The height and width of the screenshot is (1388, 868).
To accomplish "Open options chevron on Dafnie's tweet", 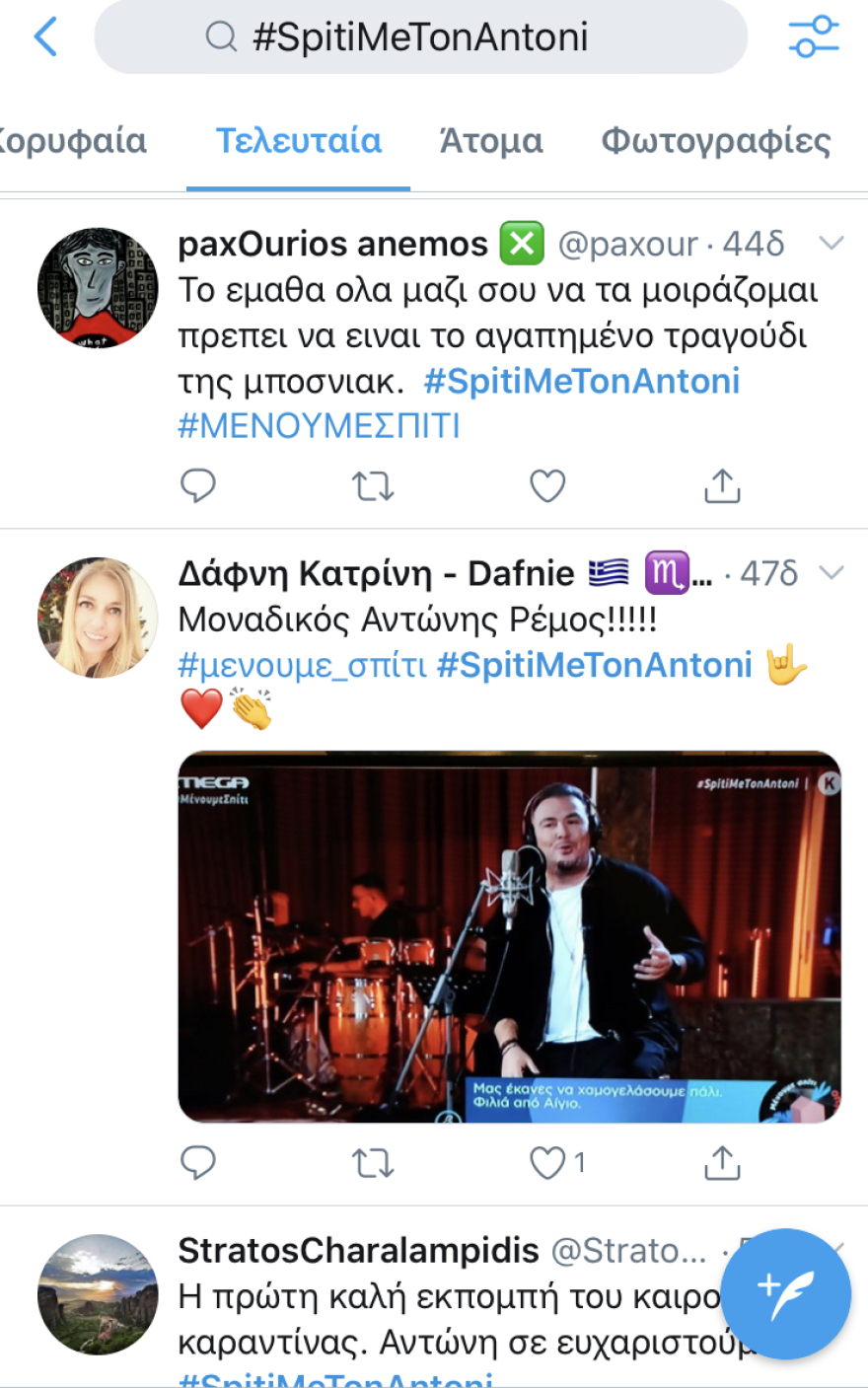I will click(833, 570).
